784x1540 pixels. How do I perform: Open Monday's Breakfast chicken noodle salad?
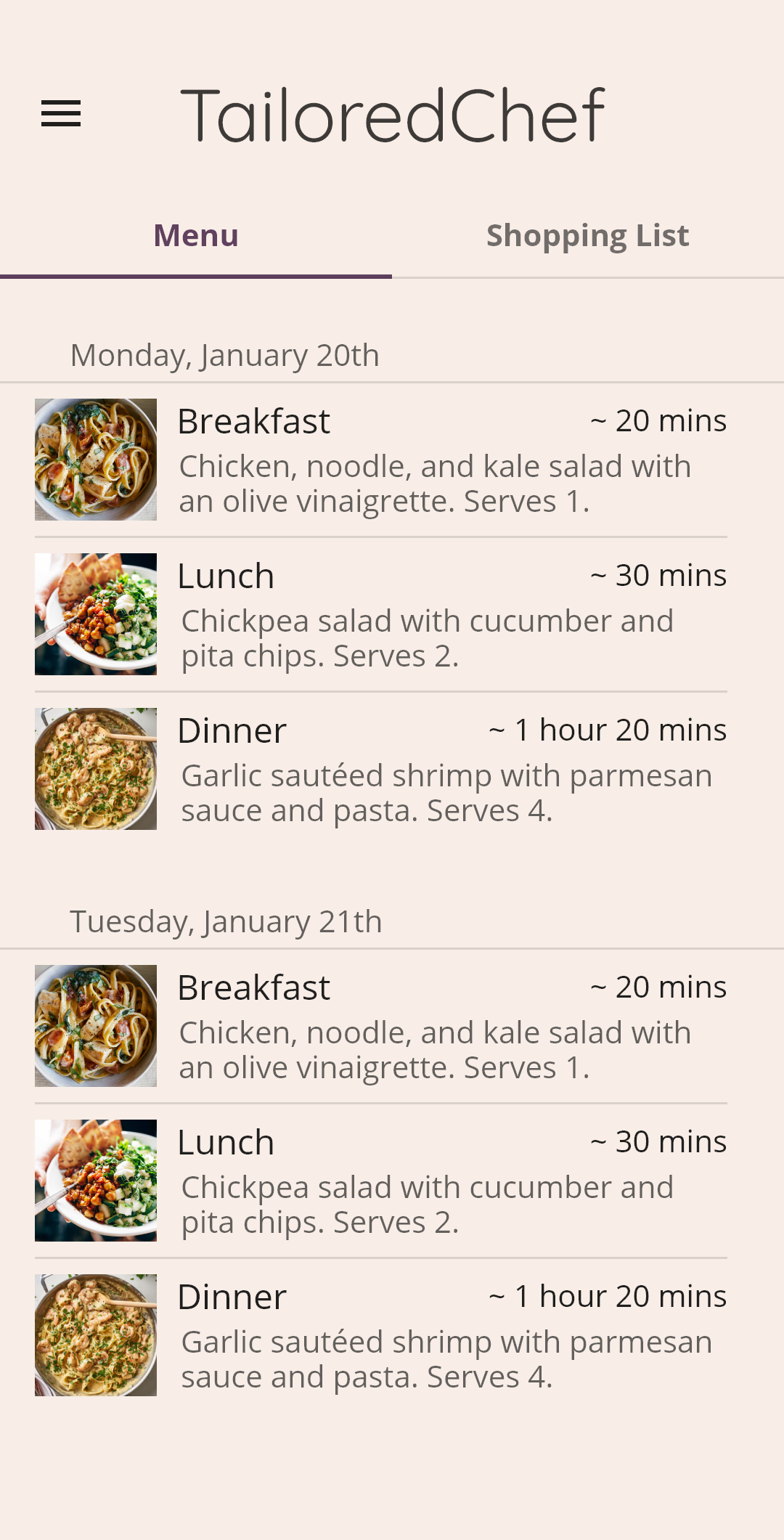(381, 460)
